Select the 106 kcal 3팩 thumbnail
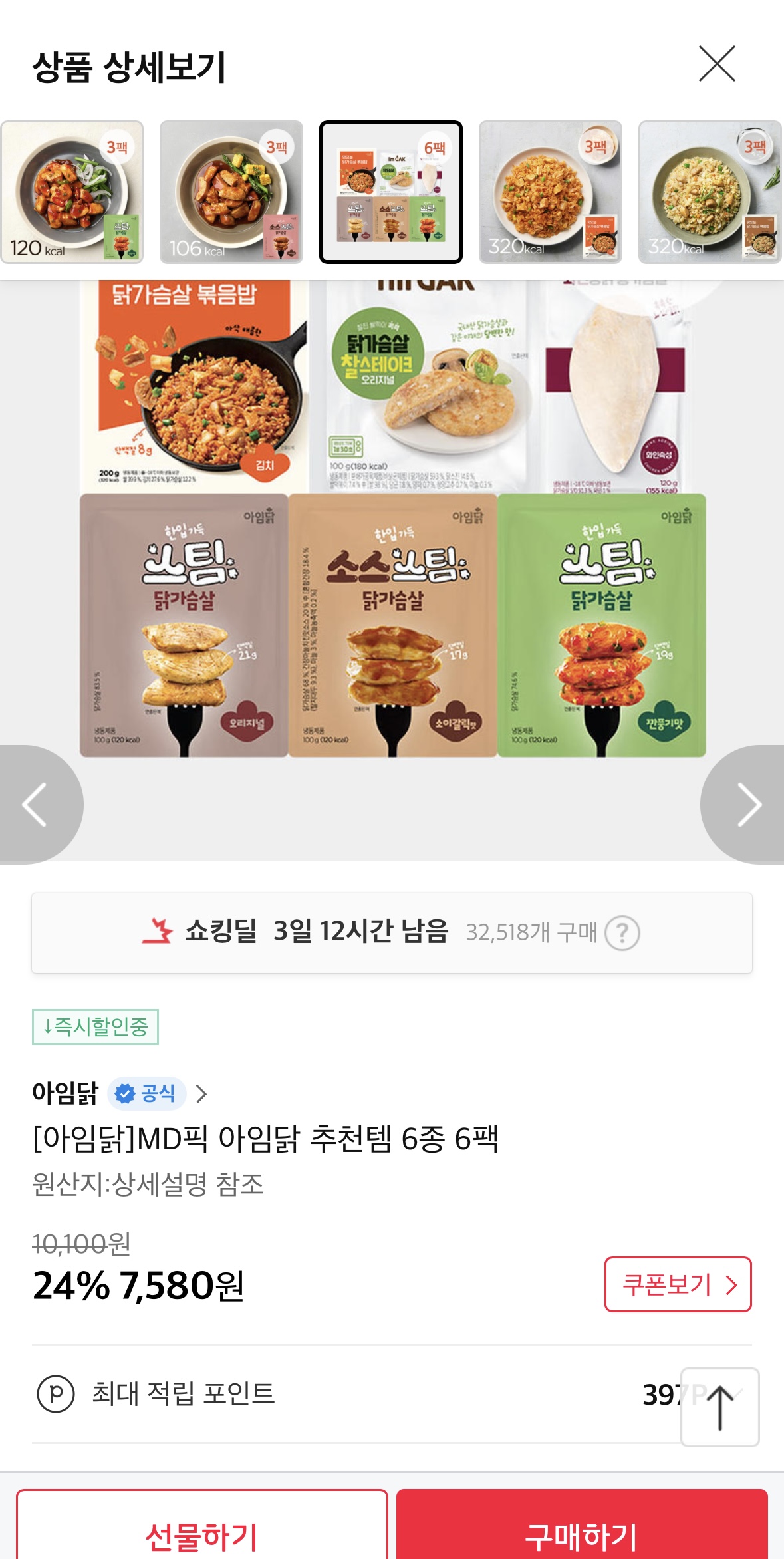 pos(231,192)
